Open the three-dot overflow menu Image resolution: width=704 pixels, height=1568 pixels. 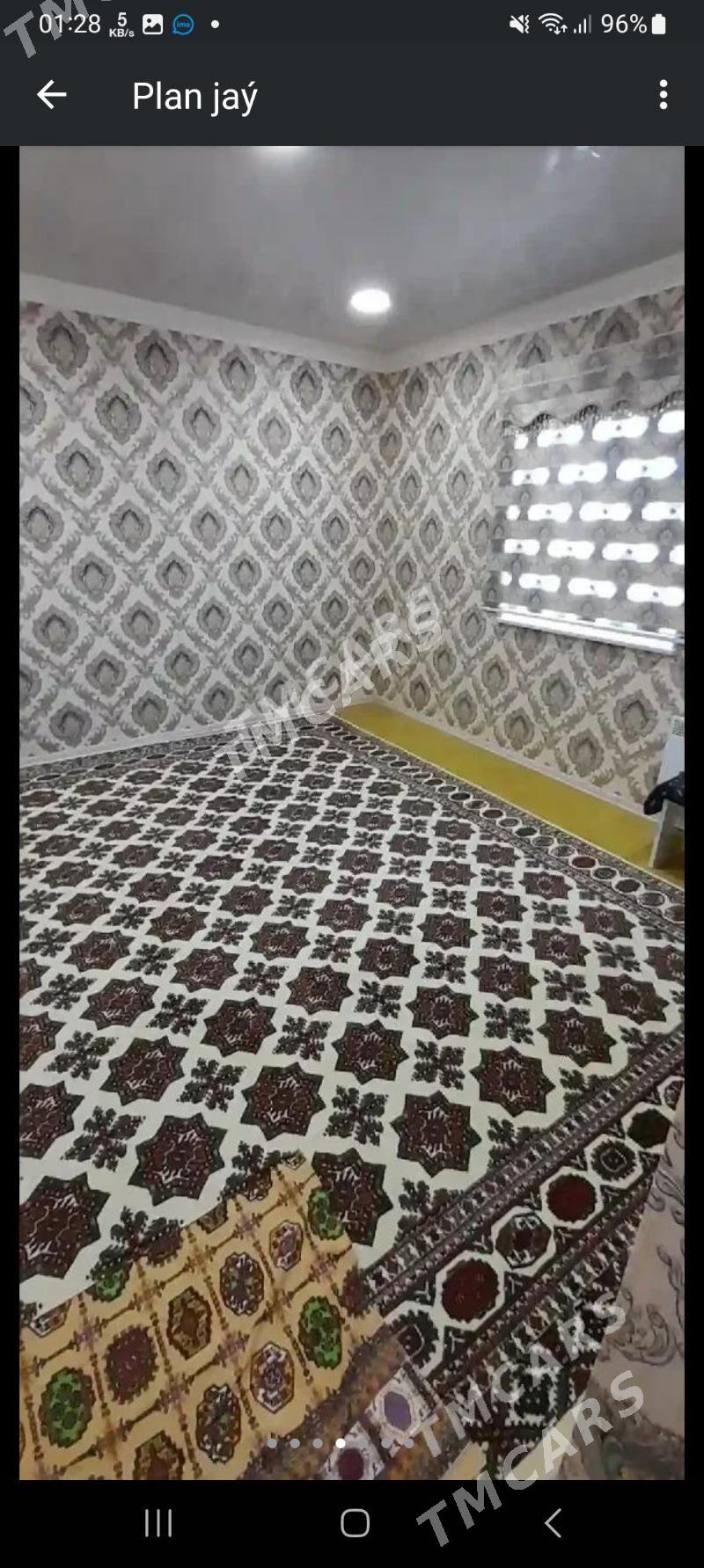(664, 95)
